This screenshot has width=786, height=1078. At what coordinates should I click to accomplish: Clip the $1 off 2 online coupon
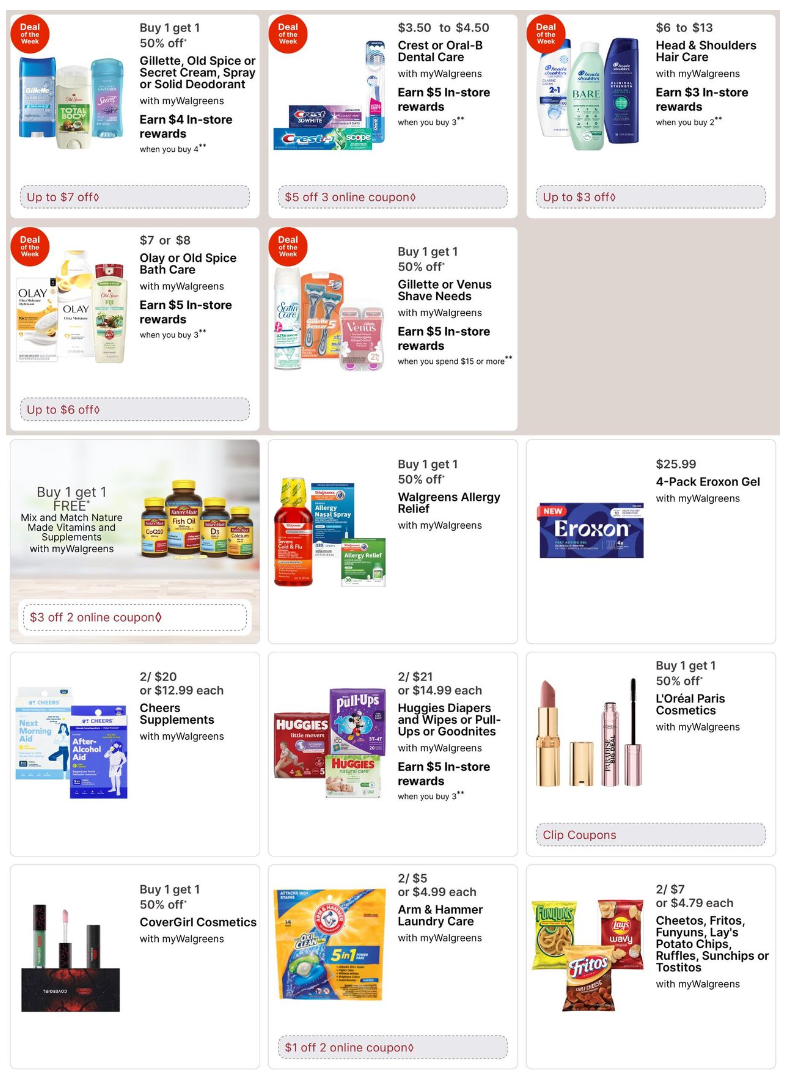392,1047
